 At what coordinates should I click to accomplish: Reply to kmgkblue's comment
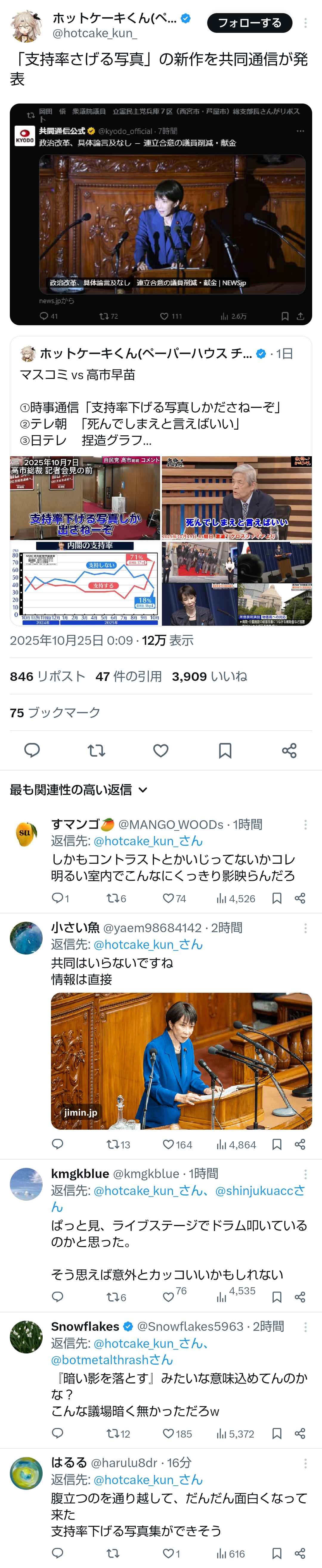(x=58, y=1297)
